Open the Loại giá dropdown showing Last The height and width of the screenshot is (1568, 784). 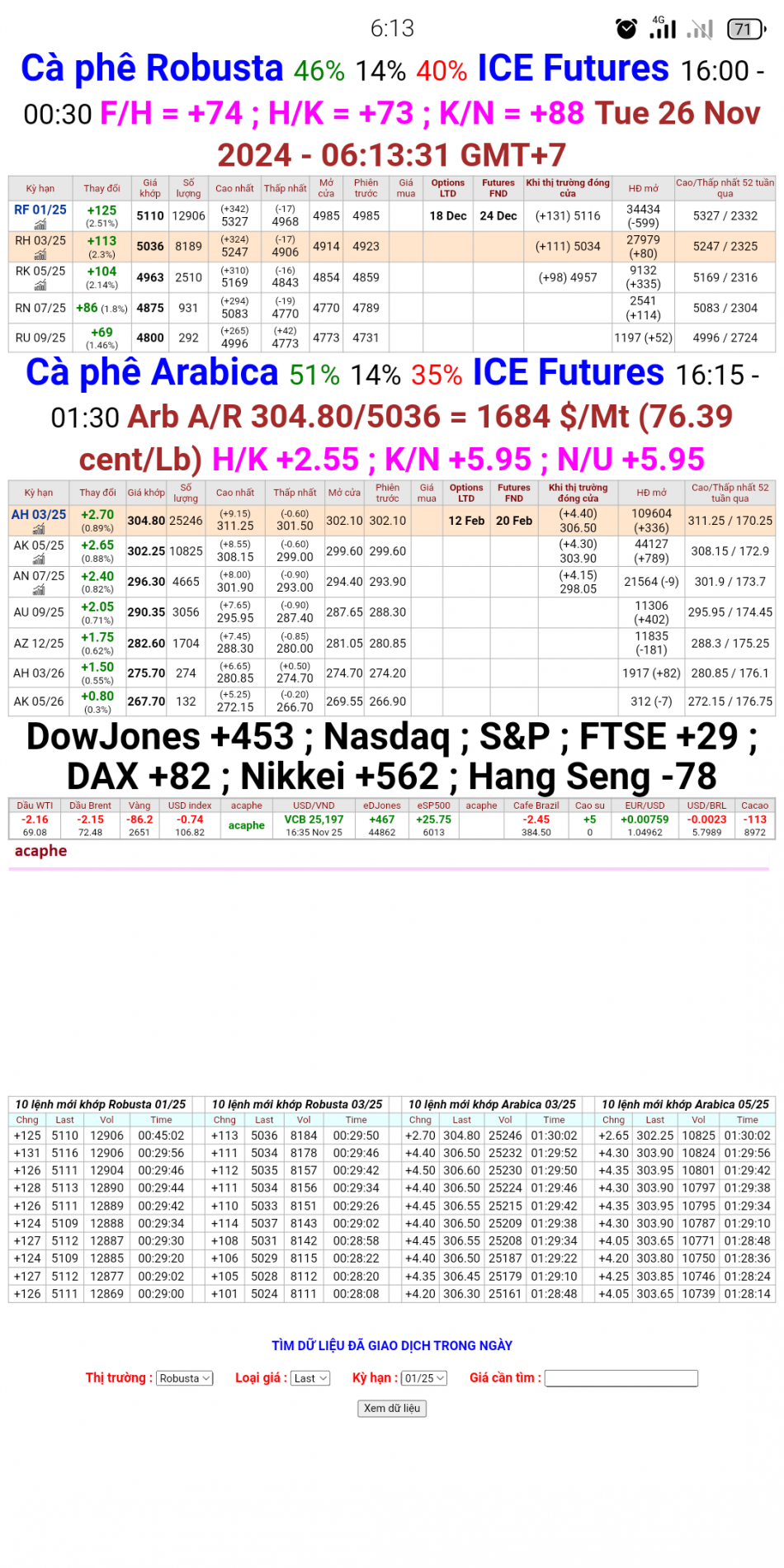click(309, 1378)
